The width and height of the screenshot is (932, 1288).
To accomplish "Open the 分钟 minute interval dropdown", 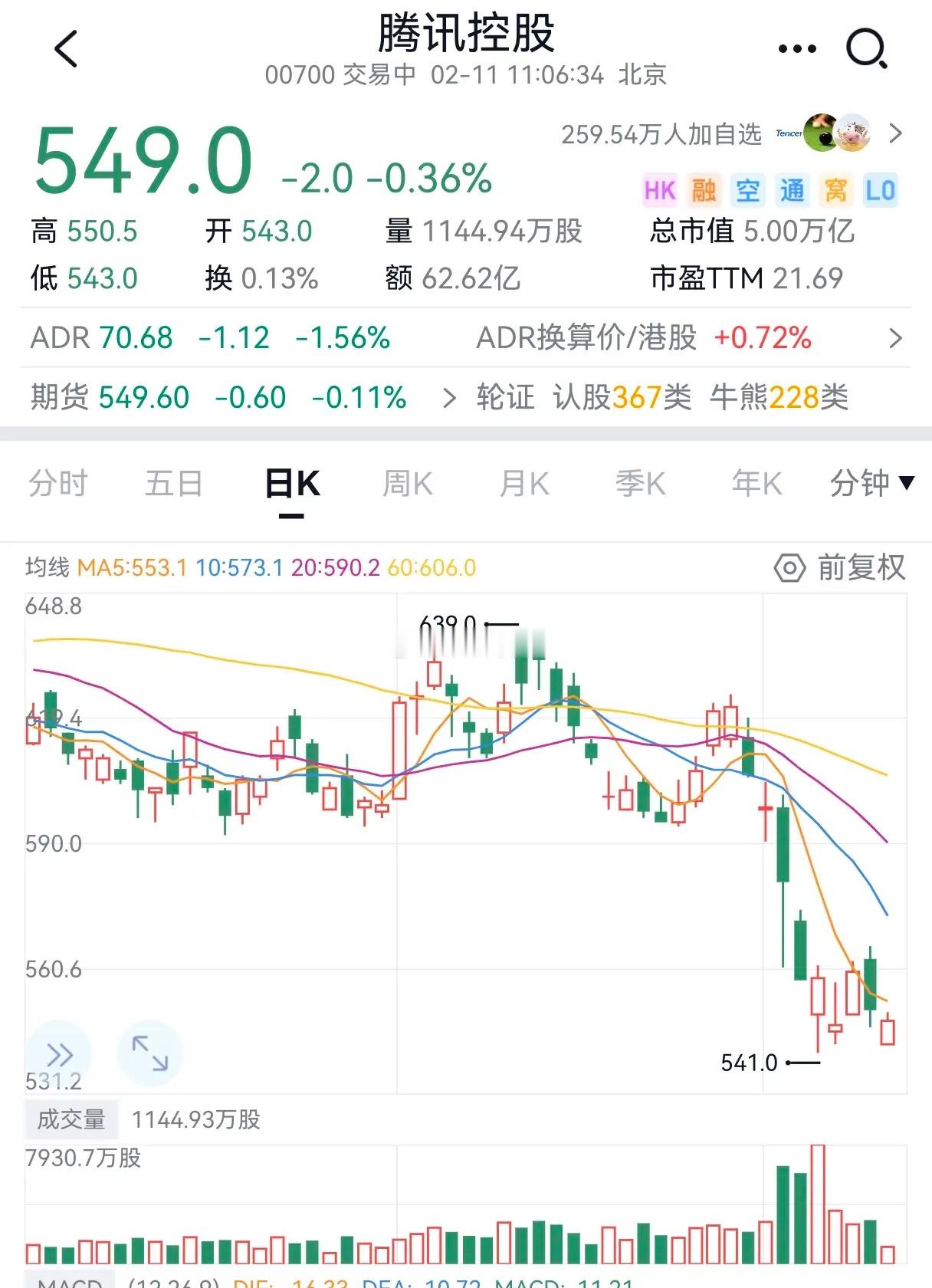I will (x=870, y=483).
